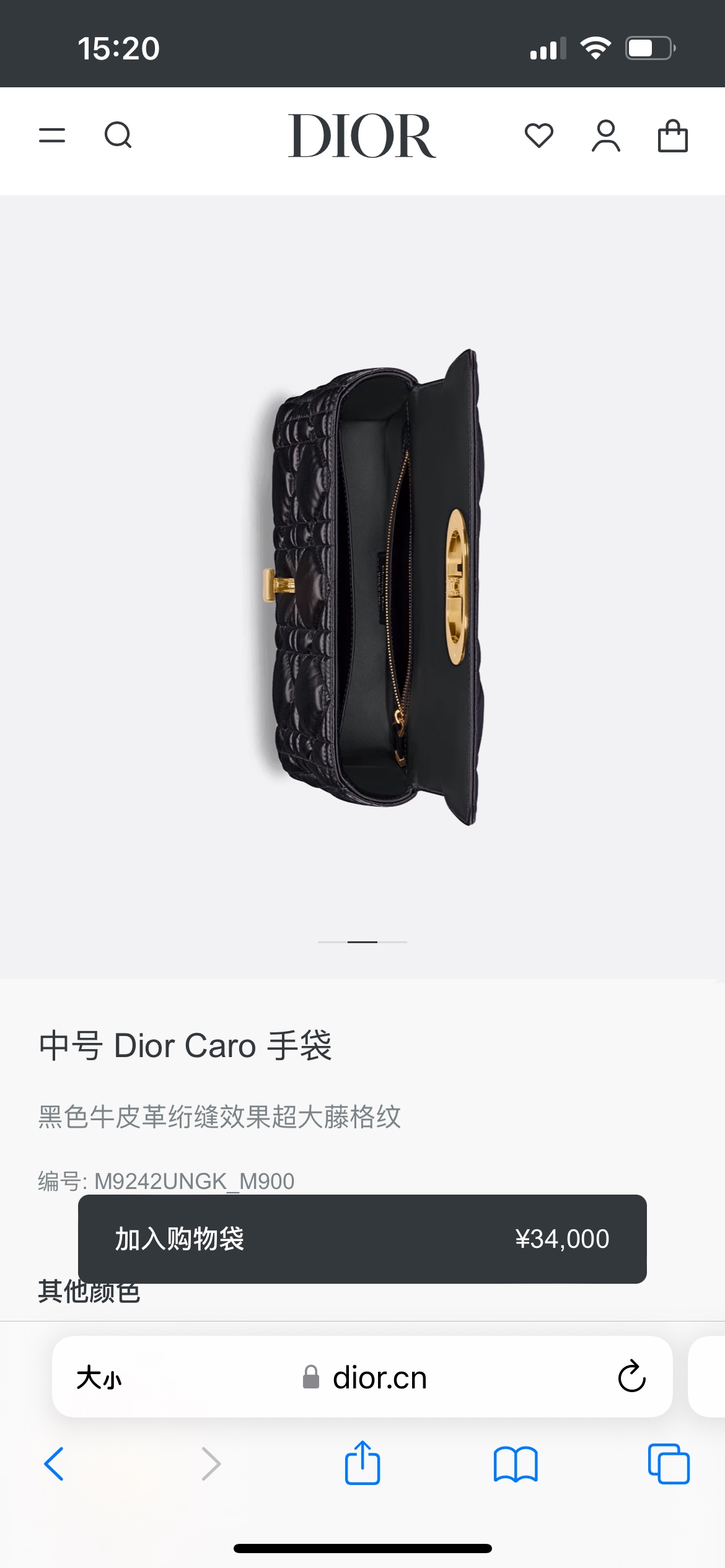Open the Dior site search

point(118,136)
